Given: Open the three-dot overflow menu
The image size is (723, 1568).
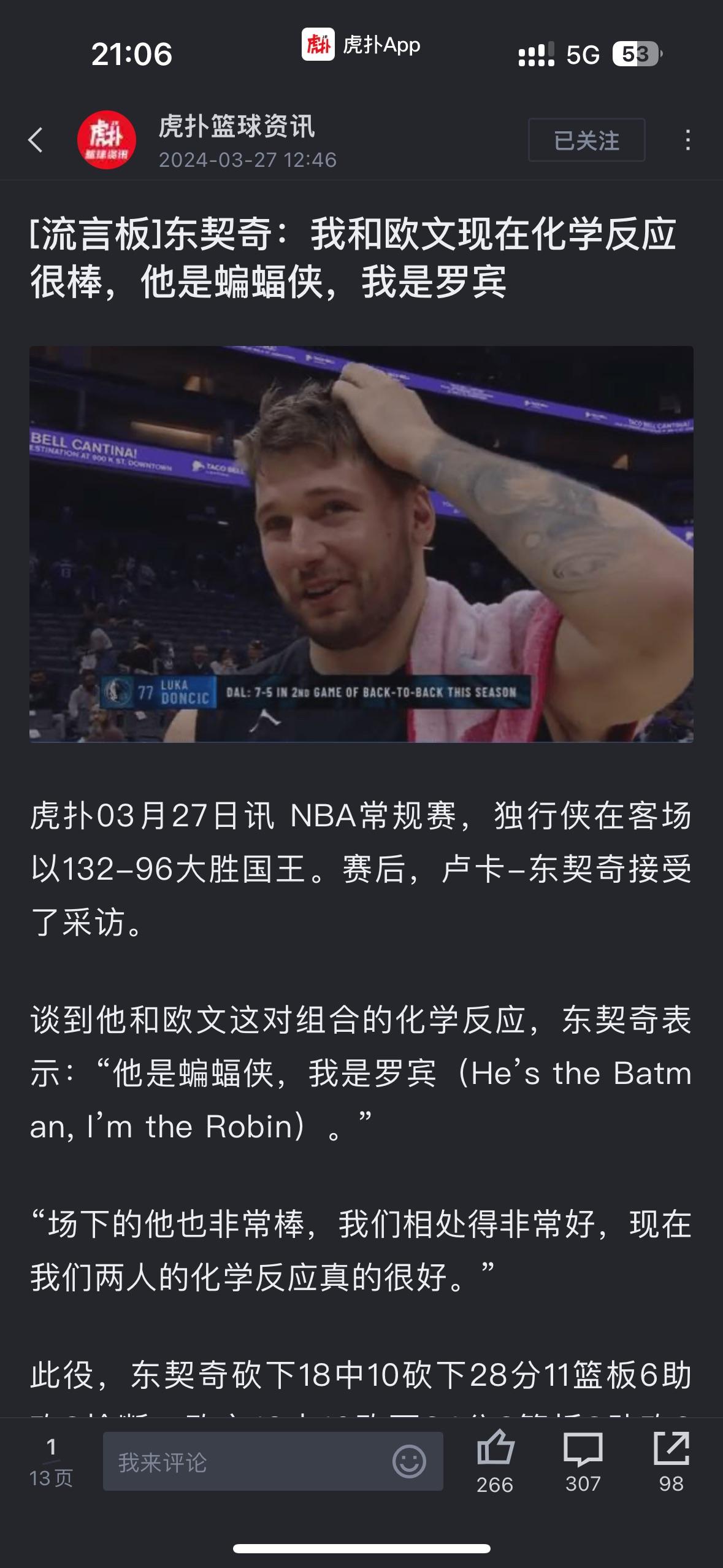Looking at the screenshot, I should pos(688,140).
